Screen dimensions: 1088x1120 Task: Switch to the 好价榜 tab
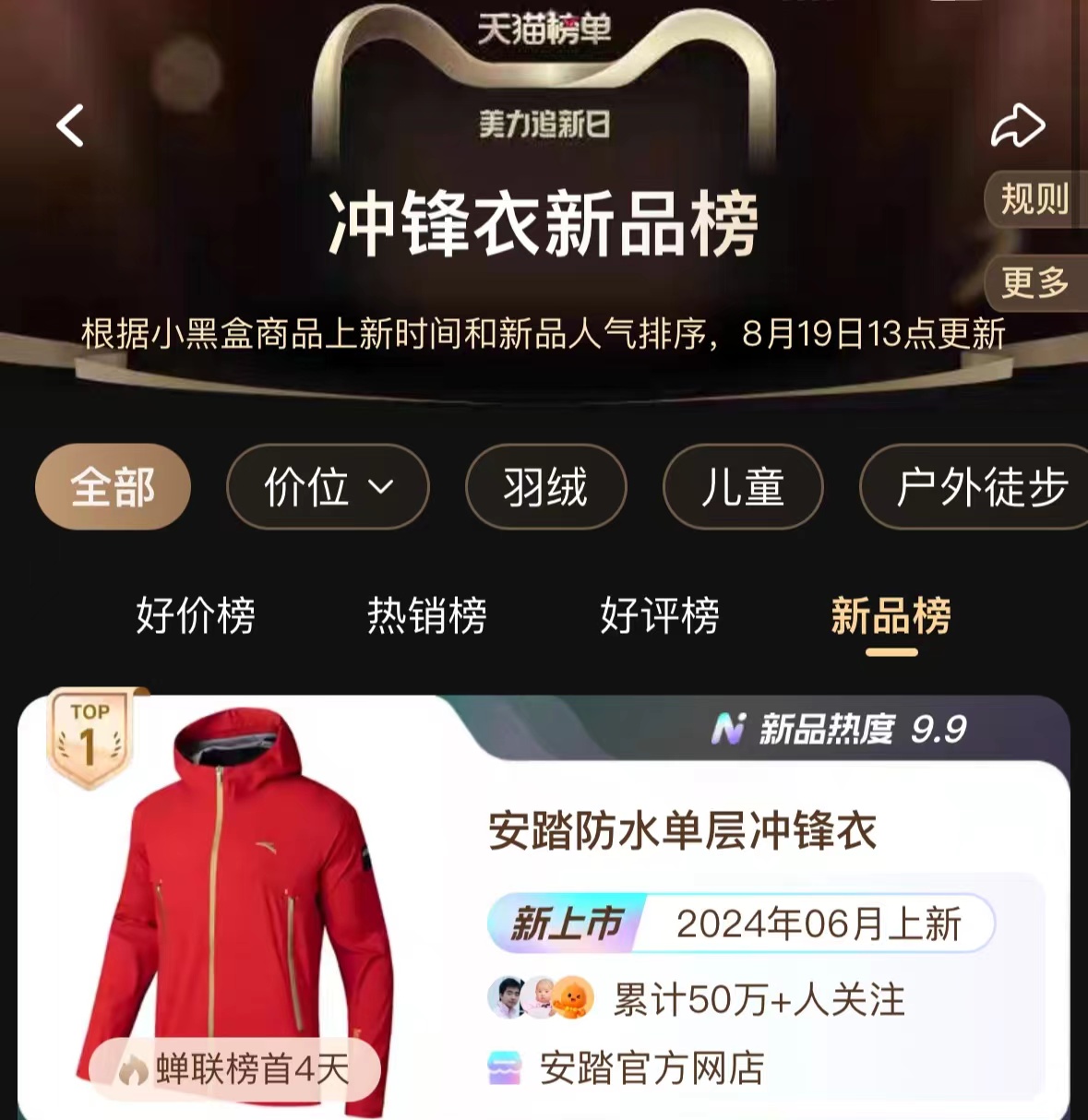196,615
